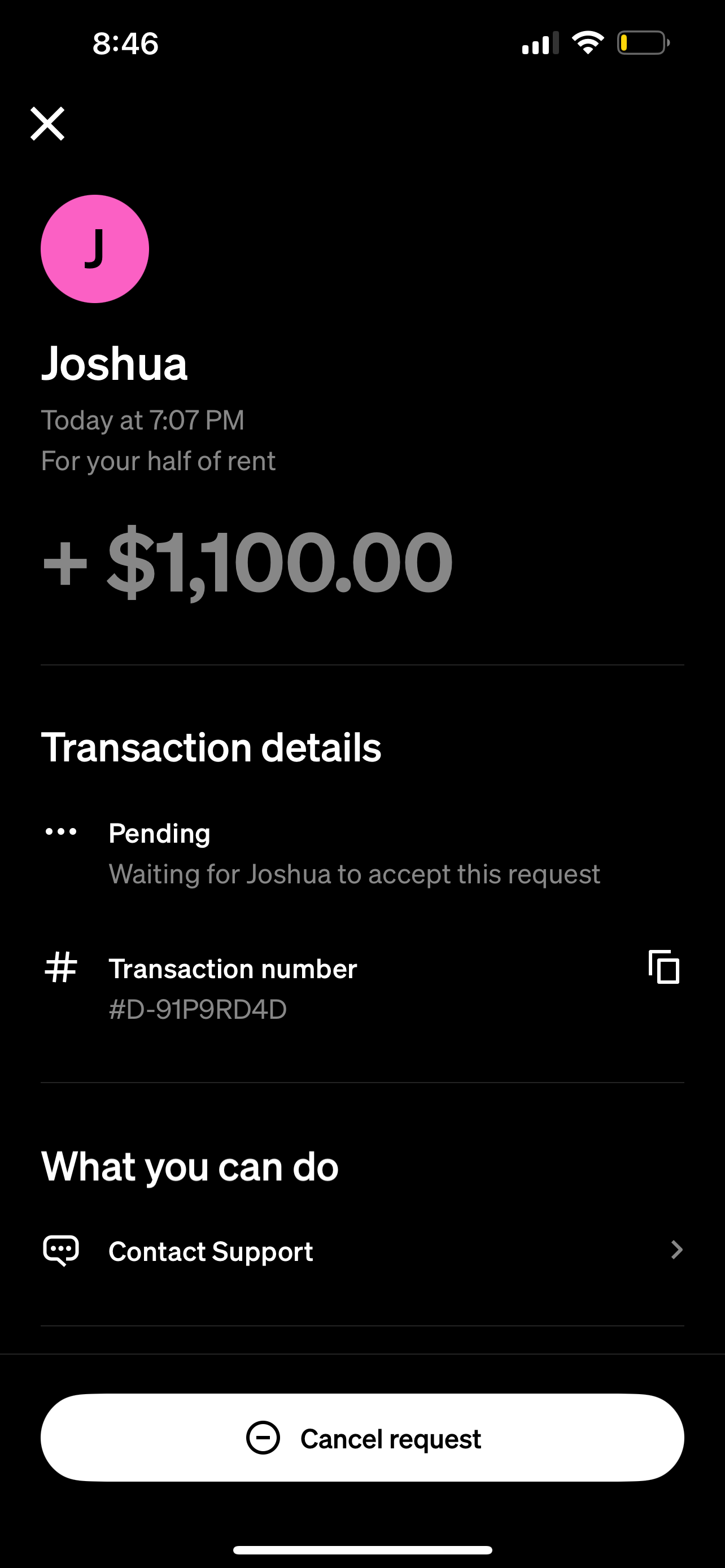This screenshot has height=1568, width=725.
Task: Open Joshua's profile avatar
Action: pyautogui.click(x=95, y=249)
